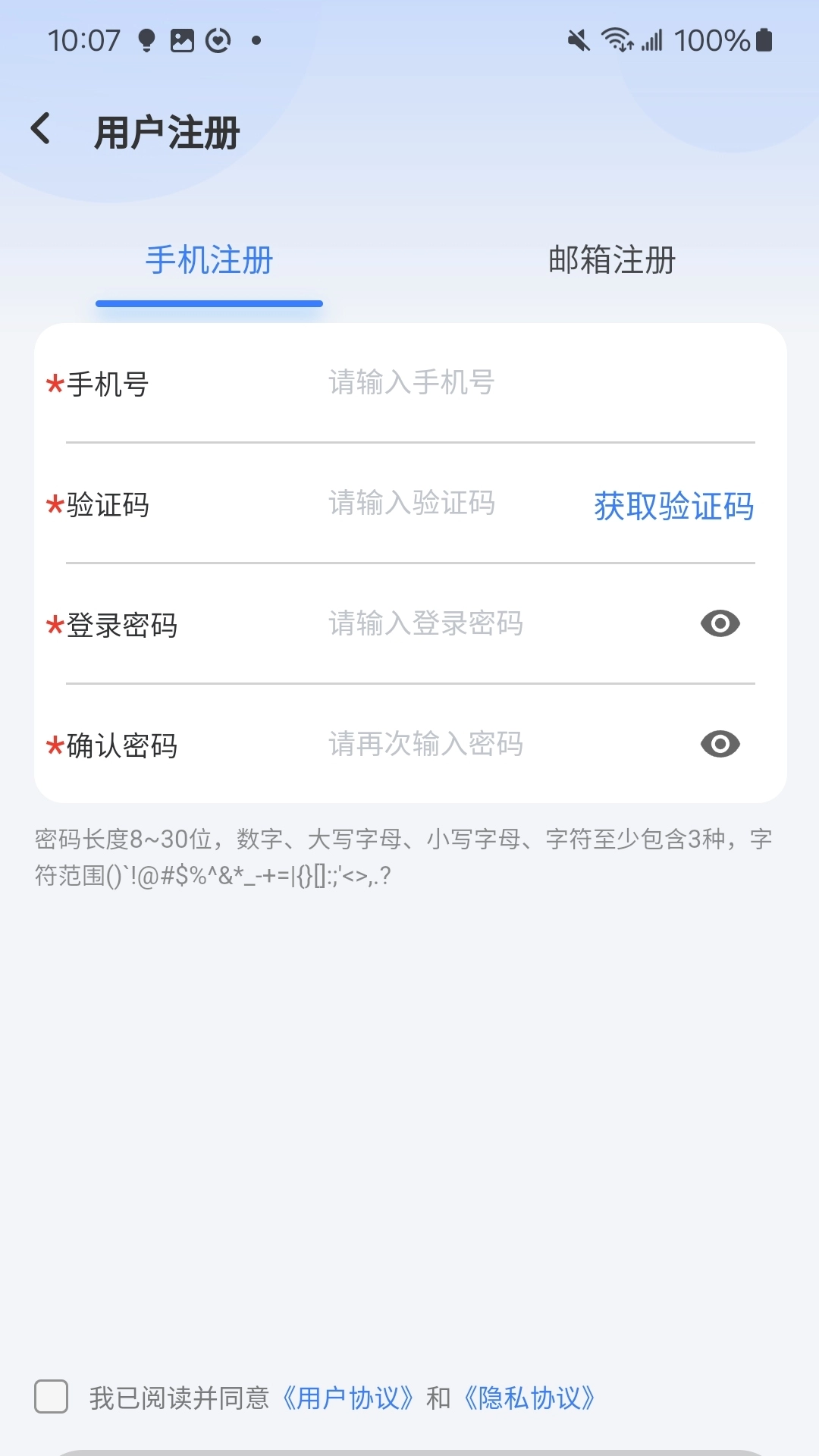Tap the battery icon in status bar
Viewport: 819px width, 1456px height.
click(761, 39)
